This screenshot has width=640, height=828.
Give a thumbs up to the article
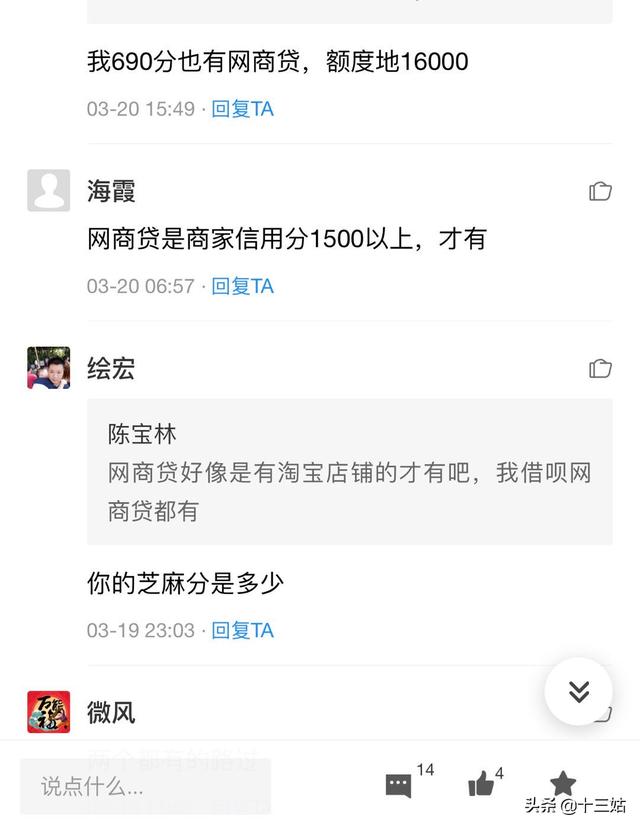[x=482, y=785]
